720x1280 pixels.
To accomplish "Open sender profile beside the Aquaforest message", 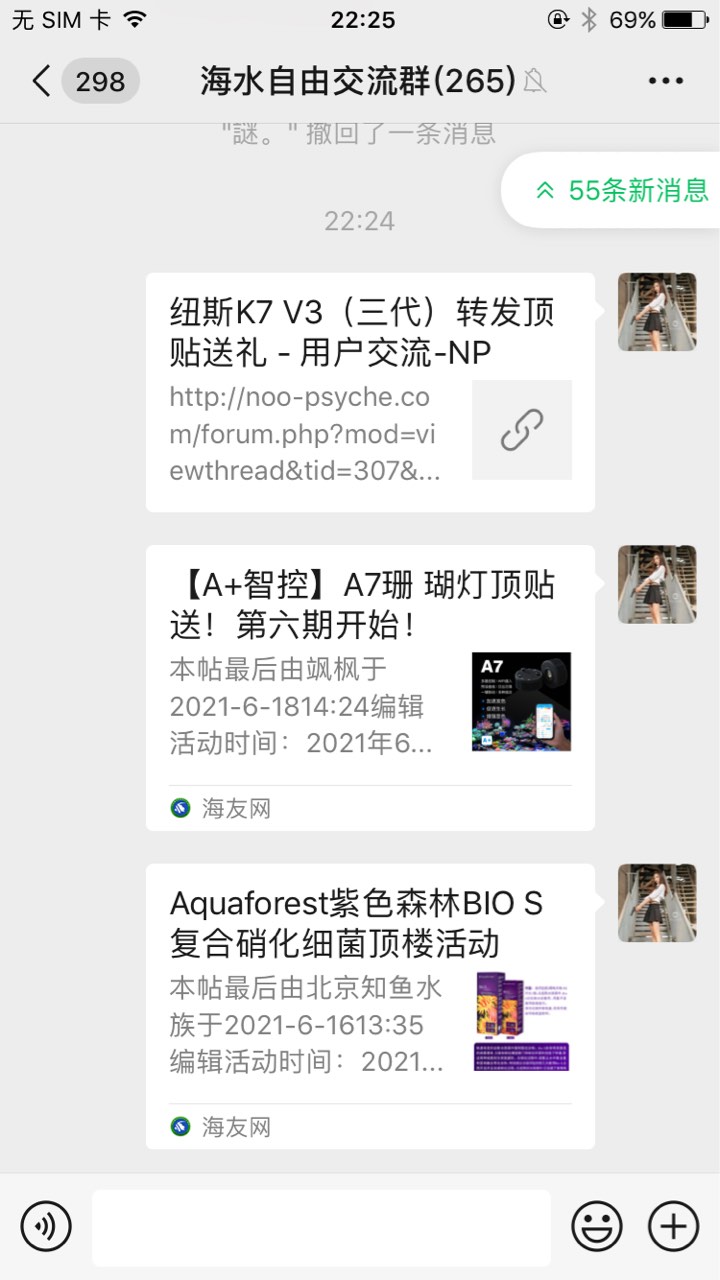I will point(657,903).
